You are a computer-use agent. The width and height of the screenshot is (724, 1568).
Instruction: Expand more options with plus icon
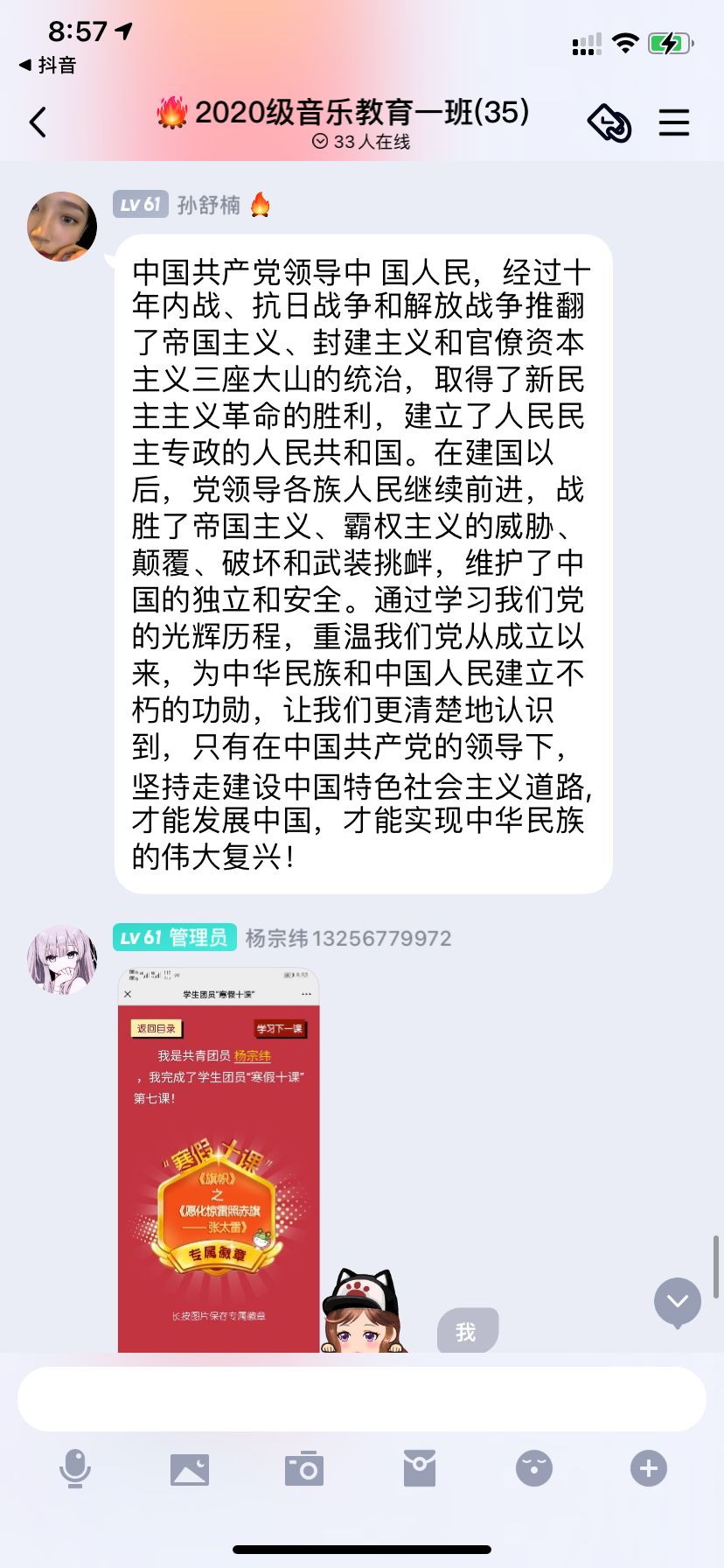649,1468
